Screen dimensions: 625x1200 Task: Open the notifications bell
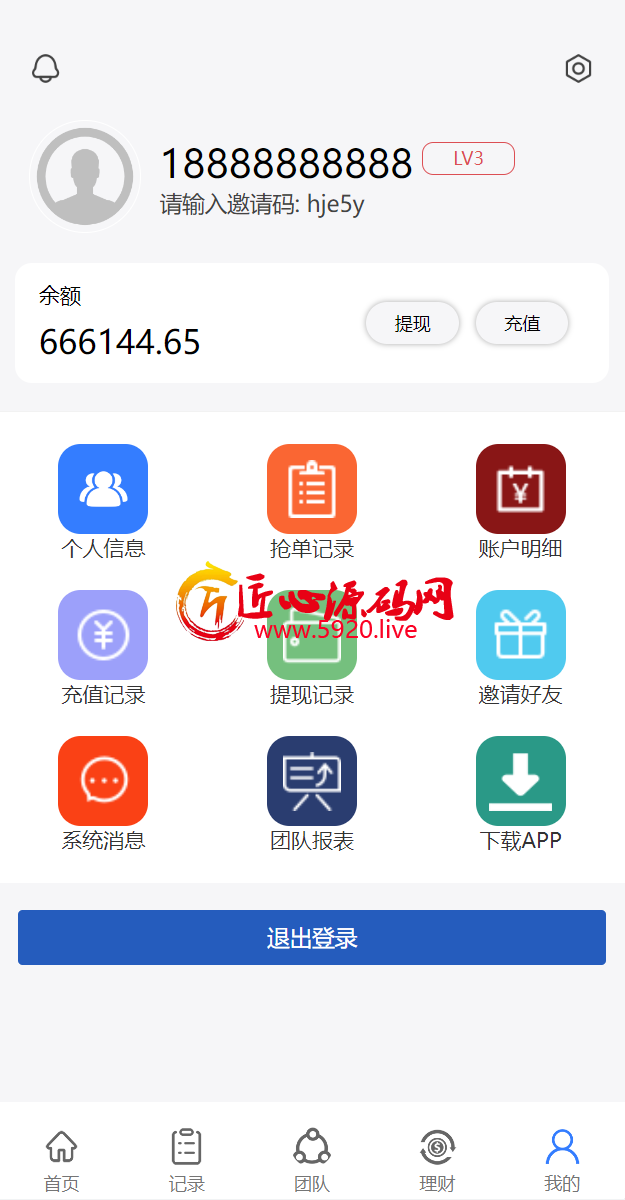point(46,69)
